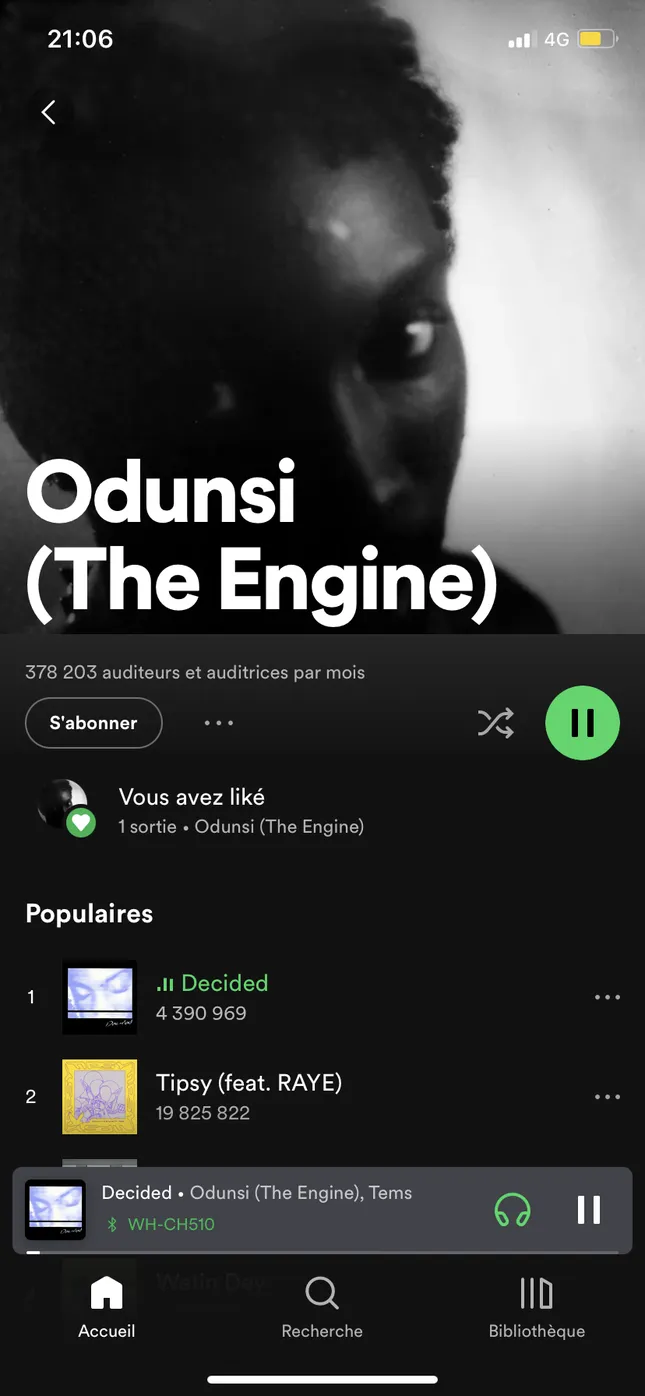Open artist options next to S'abonner
The image size is (645, 1396).
point(218,723)
